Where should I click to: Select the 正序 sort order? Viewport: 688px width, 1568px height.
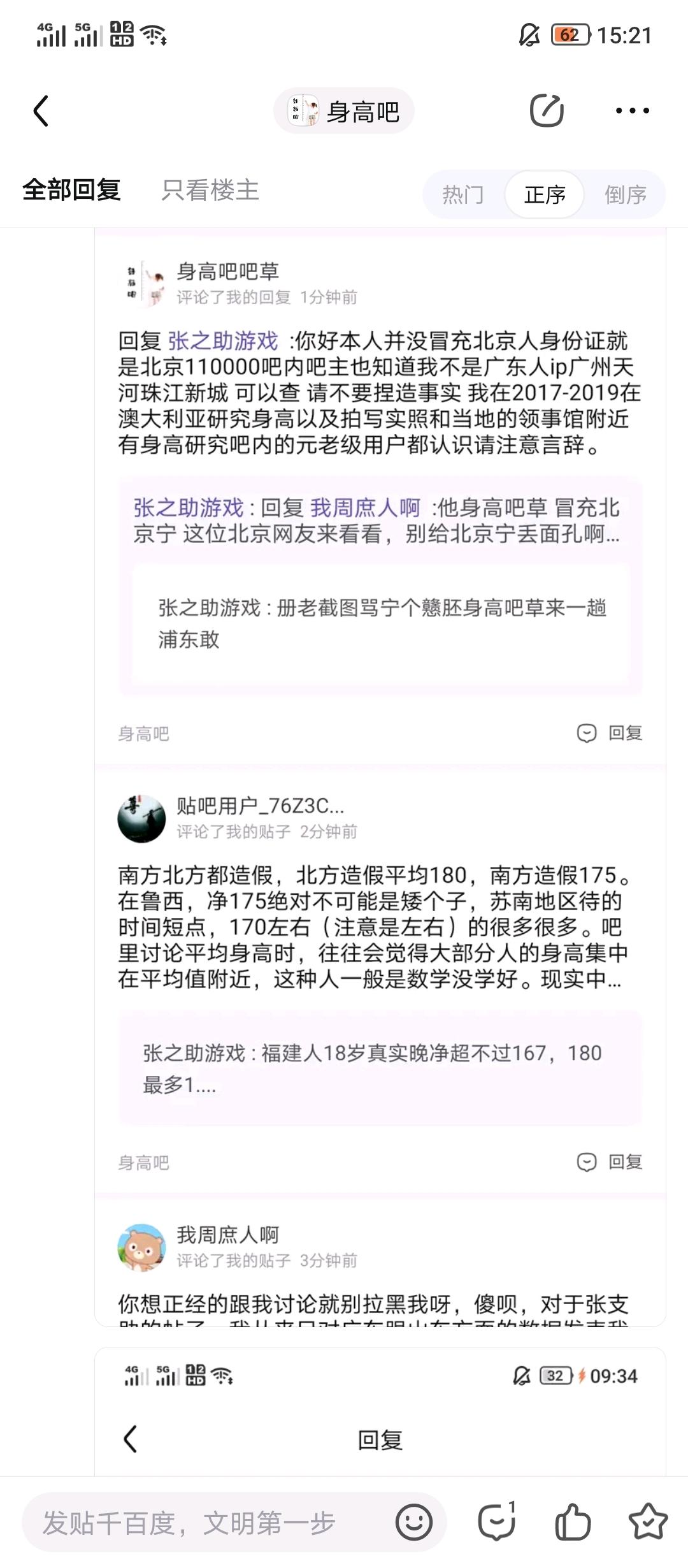pyautogui.click(x=545, y=194)
